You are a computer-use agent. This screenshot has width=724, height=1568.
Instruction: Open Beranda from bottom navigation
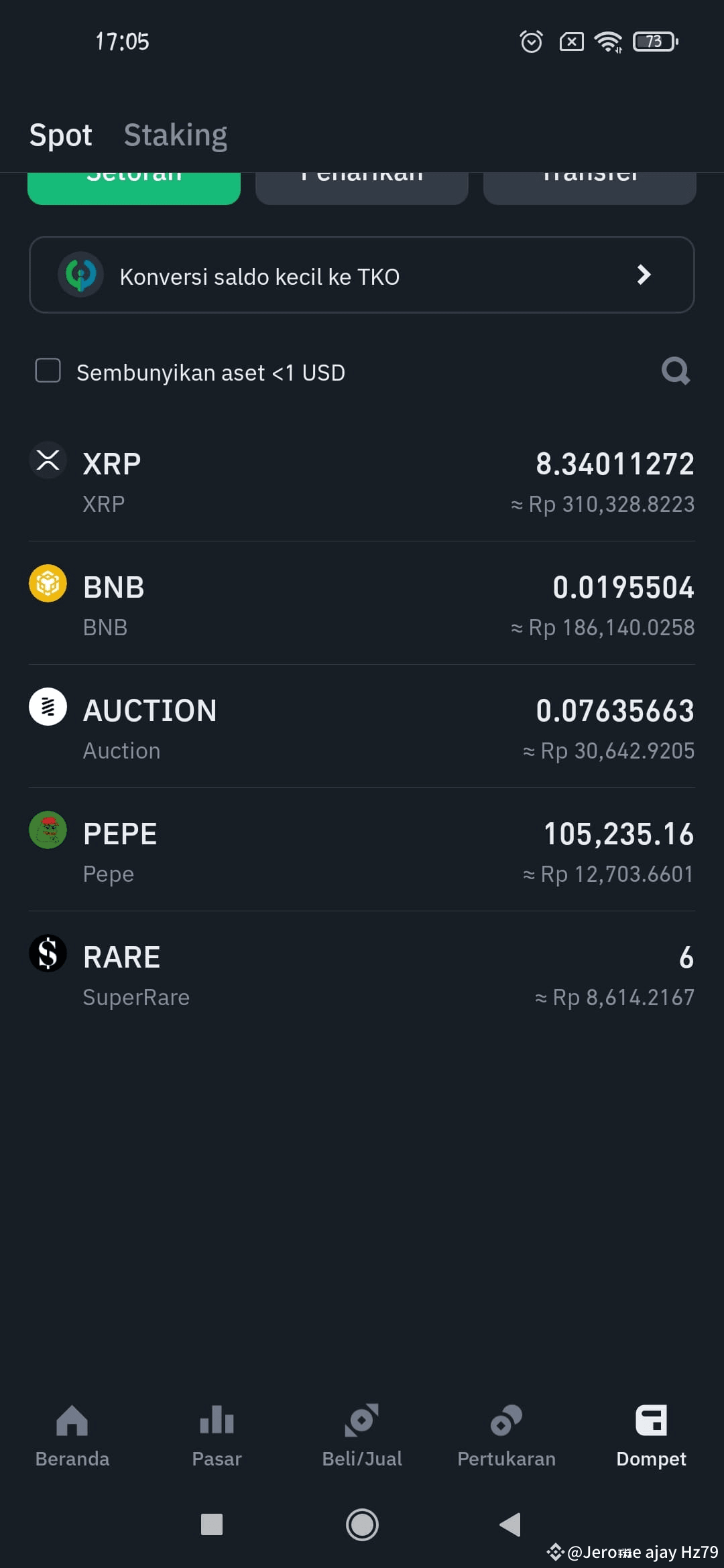click(x=71, y=1434)
